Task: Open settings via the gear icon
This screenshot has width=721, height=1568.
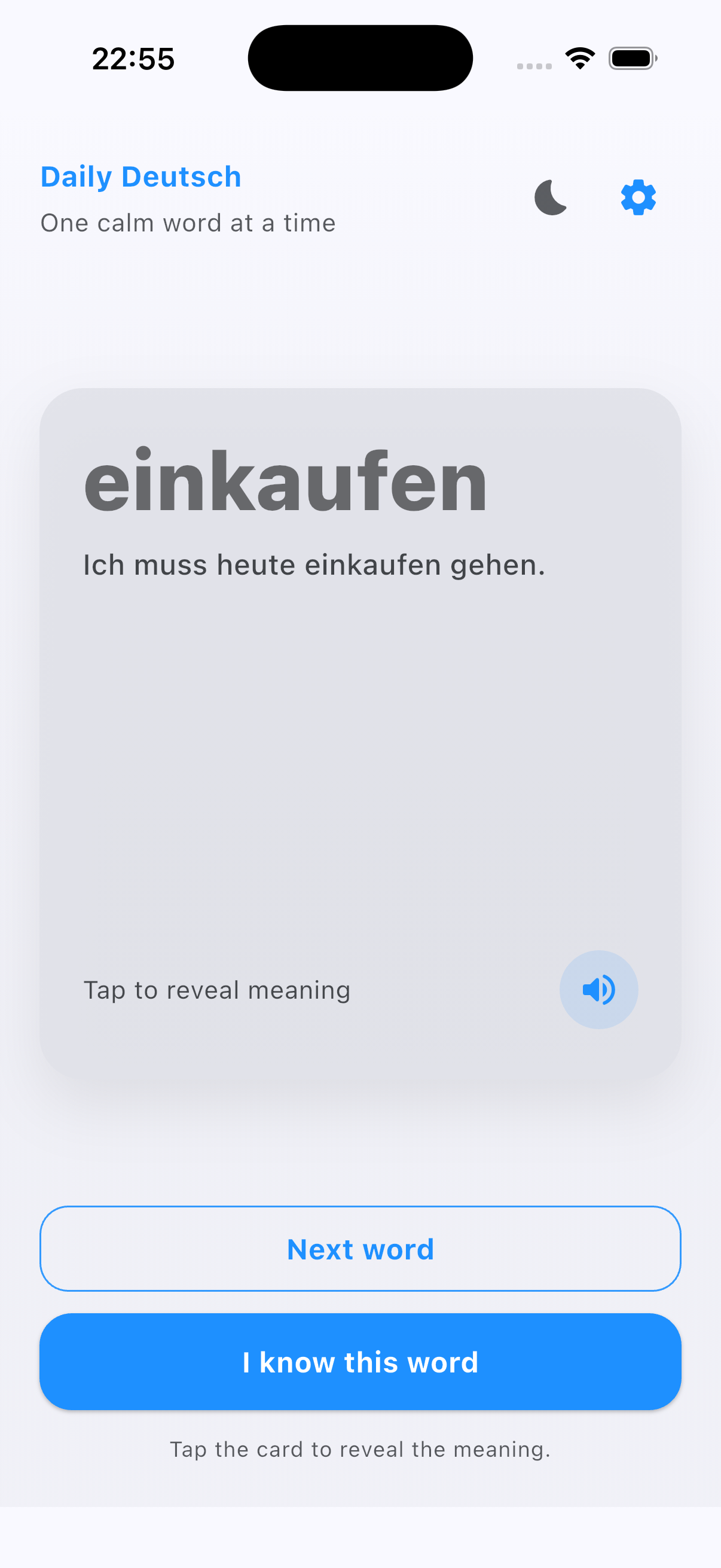Action: pyautogui.click(x=638, y=197)
